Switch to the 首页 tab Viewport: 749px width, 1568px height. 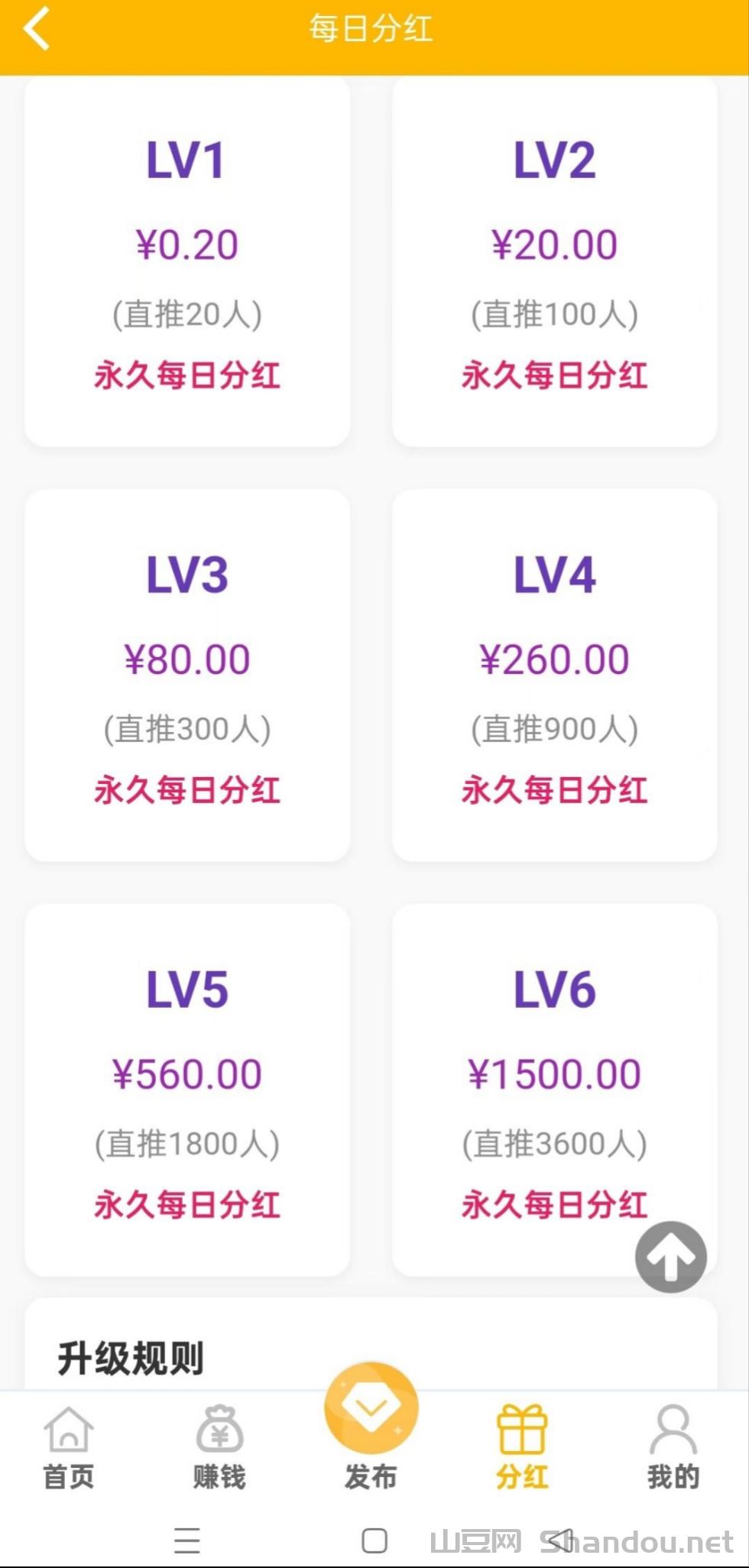[69, 1447]
